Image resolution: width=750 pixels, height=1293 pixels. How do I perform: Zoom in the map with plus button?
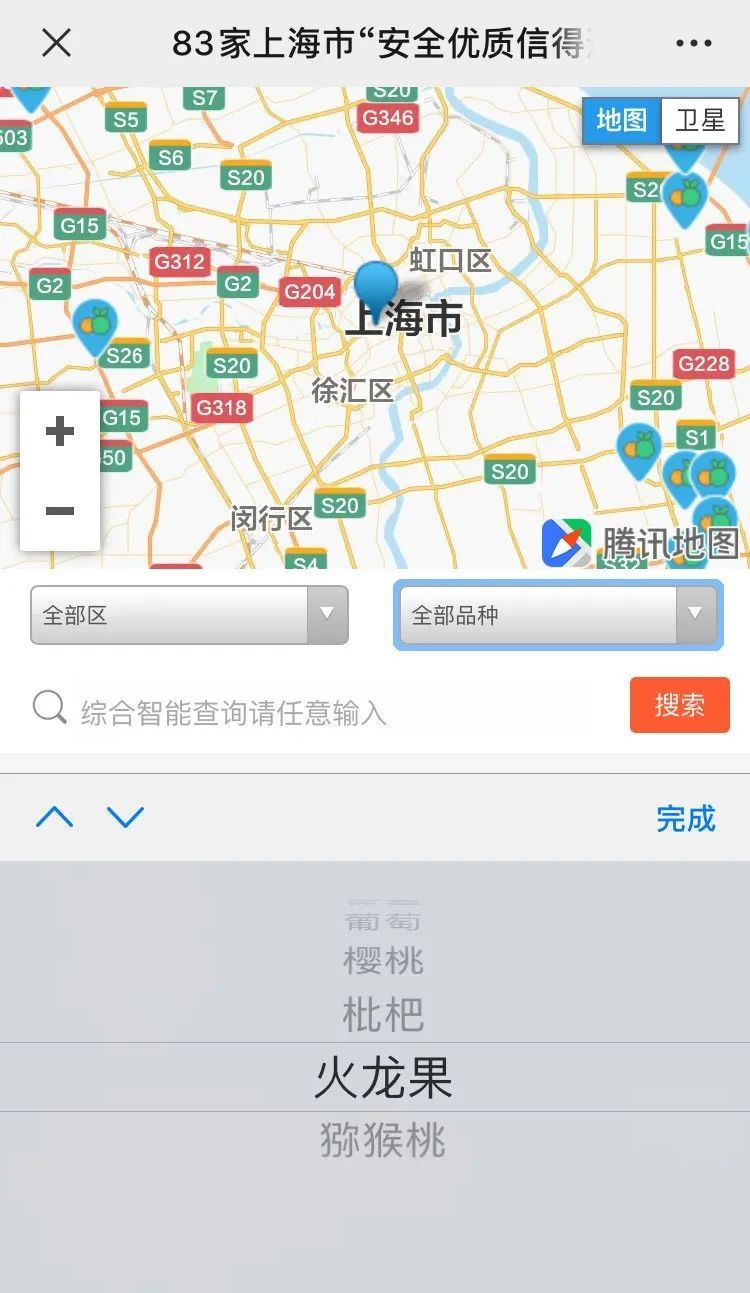(60, 432)
